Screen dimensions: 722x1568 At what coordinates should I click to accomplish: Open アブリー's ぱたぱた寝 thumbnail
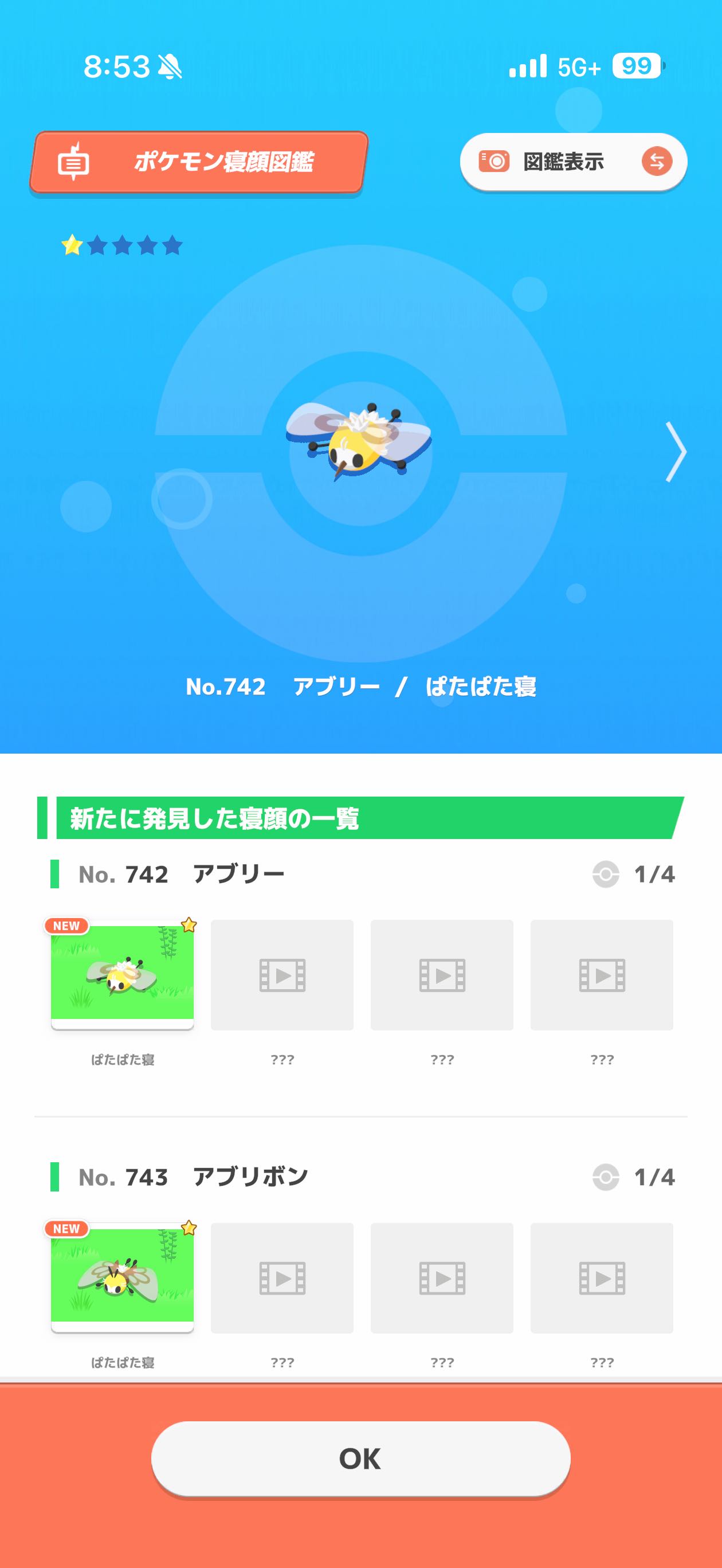point(123,974)
